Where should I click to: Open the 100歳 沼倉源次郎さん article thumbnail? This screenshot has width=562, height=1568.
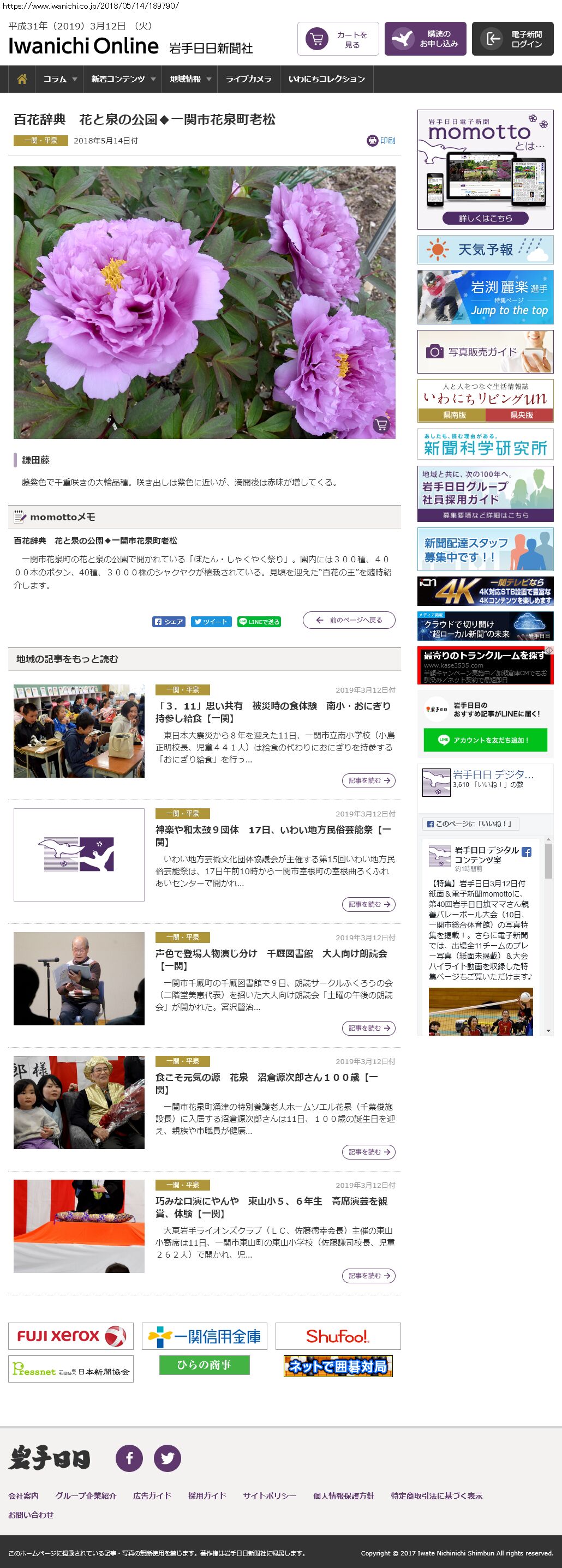tap(79, 1102)
